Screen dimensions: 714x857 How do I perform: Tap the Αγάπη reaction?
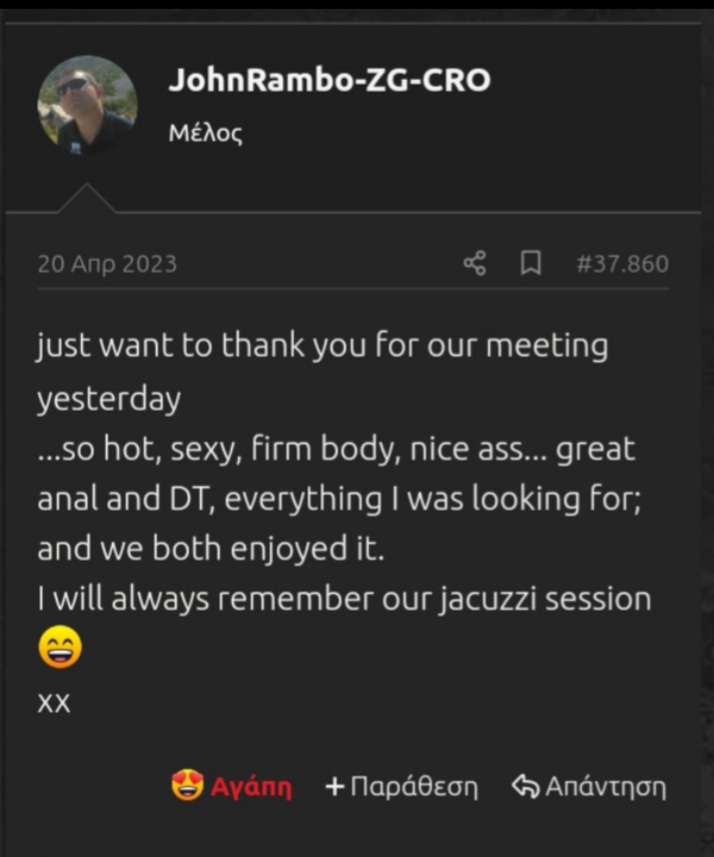[x=231, y=787]
